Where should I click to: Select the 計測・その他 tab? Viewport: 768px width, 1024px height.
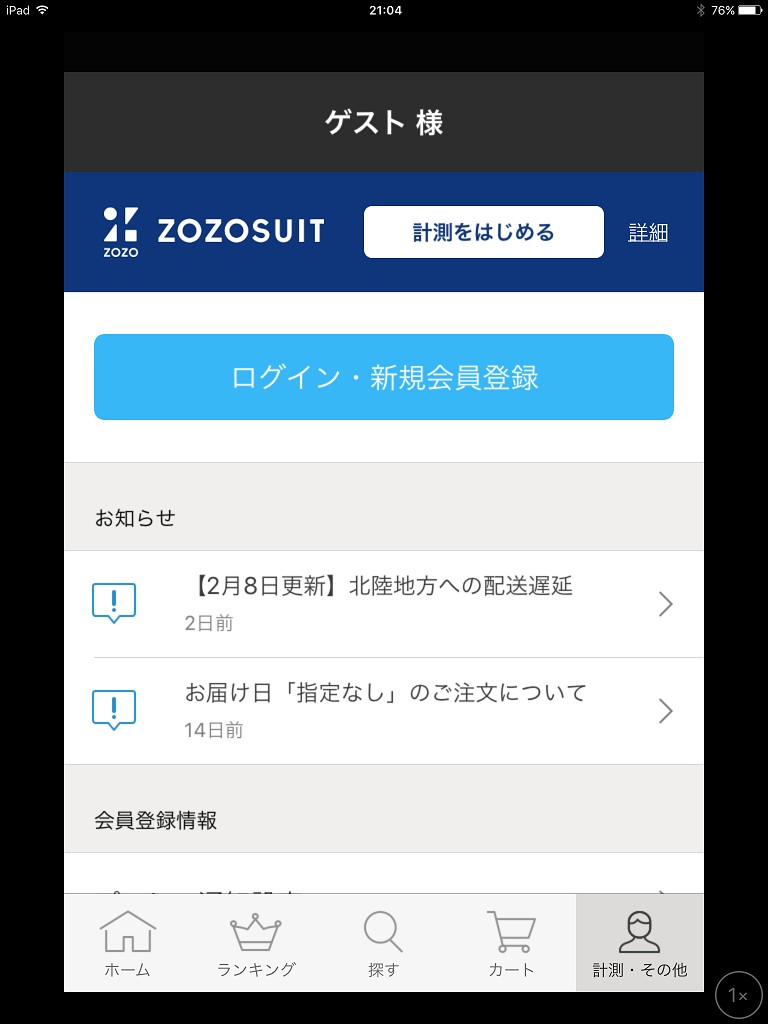tap(639, 943)
